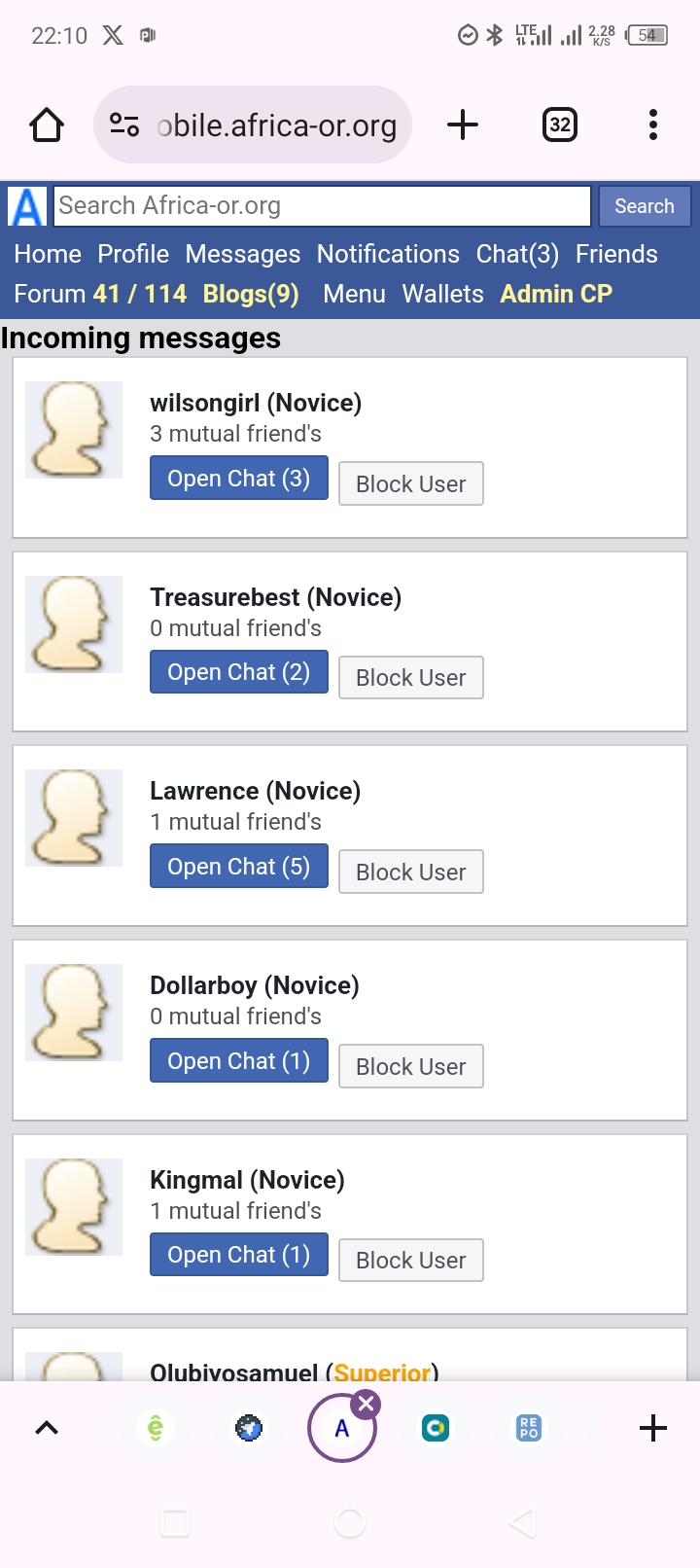
Task: Open a new browser tab
Action: pos(463,125)
